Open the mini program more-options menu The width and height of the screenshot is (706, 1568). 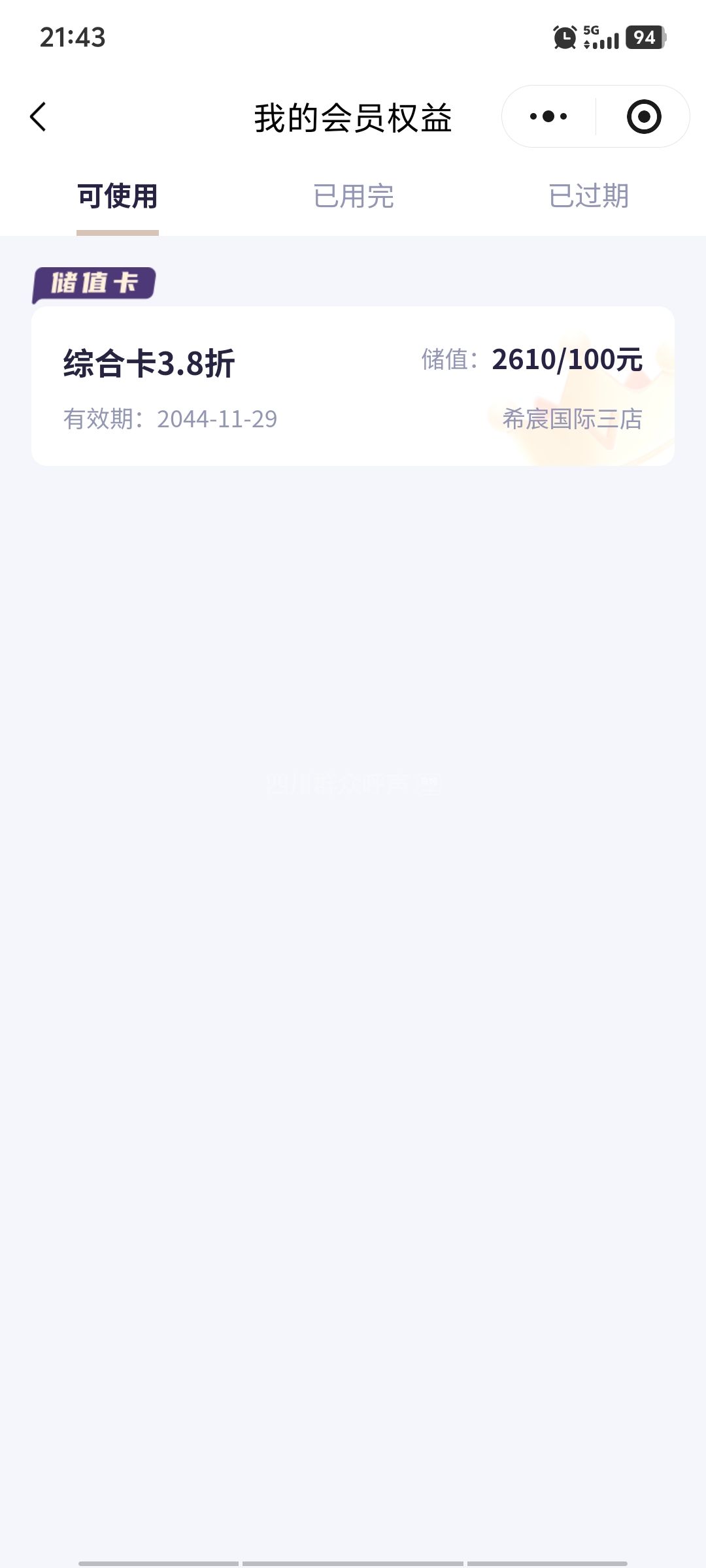pyautogui.click(x=548, y=117)
